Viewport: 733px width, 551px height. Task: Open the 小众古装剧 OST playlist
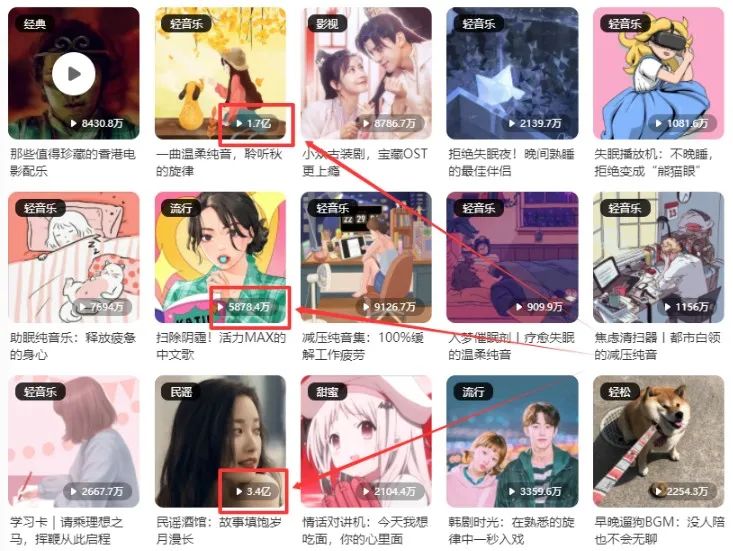366,73
